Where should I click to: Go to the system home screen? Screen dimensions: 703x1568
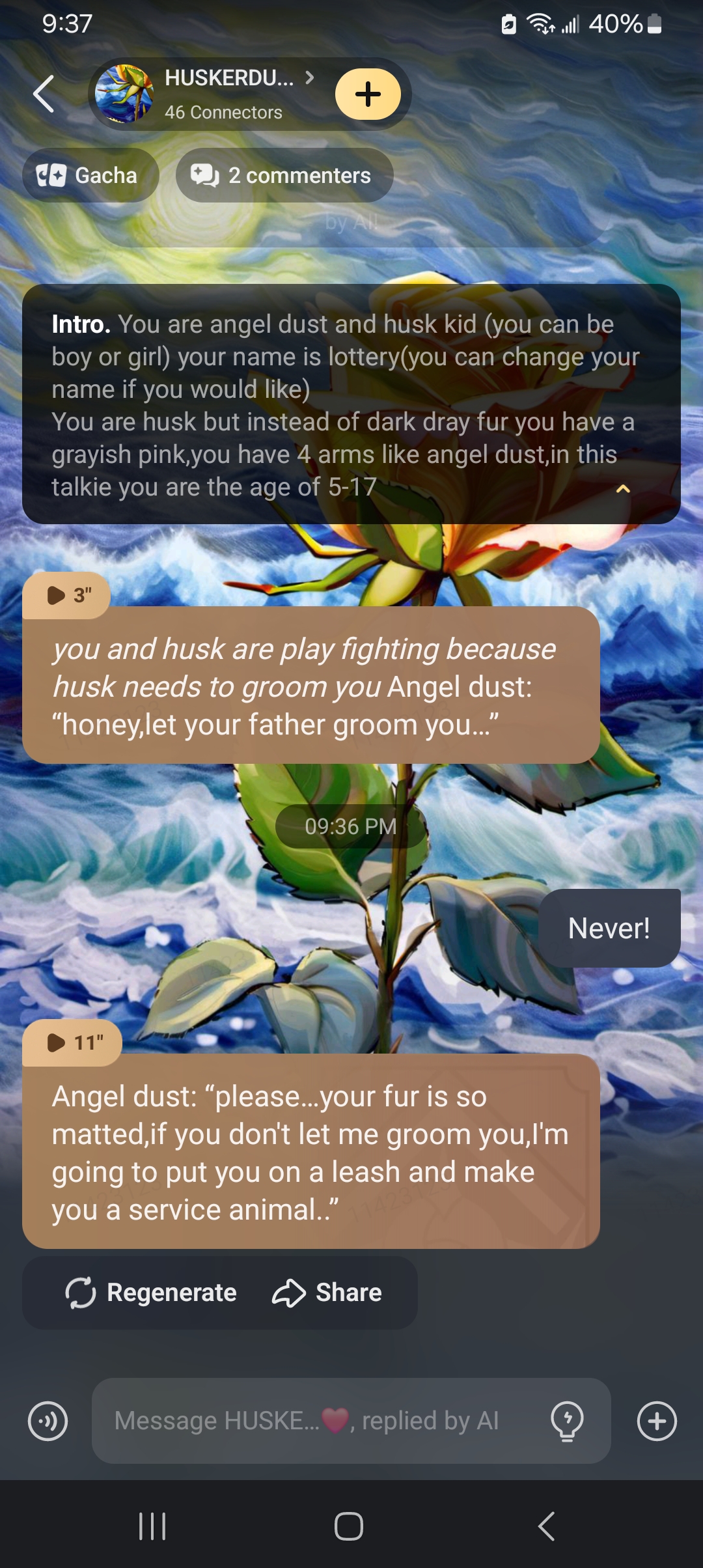point(349,1526)
